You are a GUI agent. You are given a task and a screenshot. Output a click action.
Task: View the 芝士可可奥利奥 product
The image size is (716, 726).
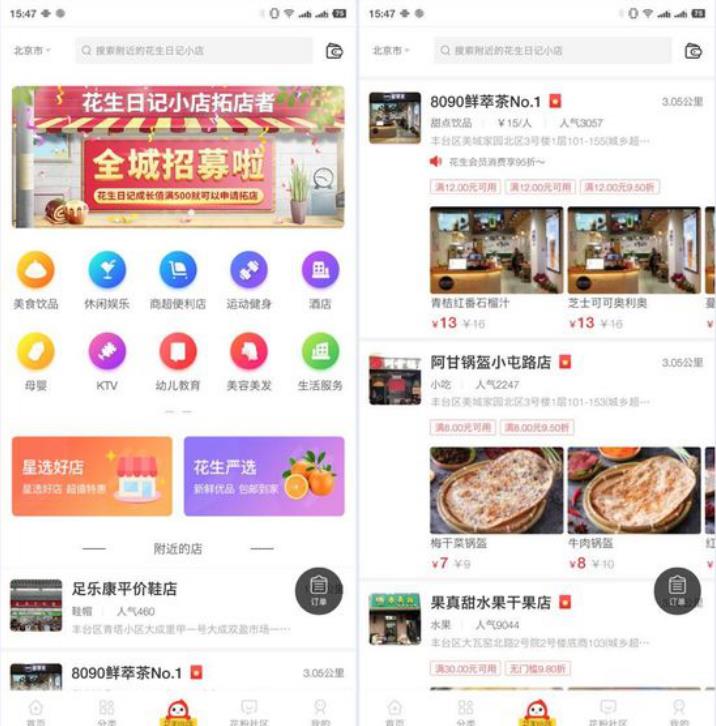pyautogui.click(x=632, y=252)
